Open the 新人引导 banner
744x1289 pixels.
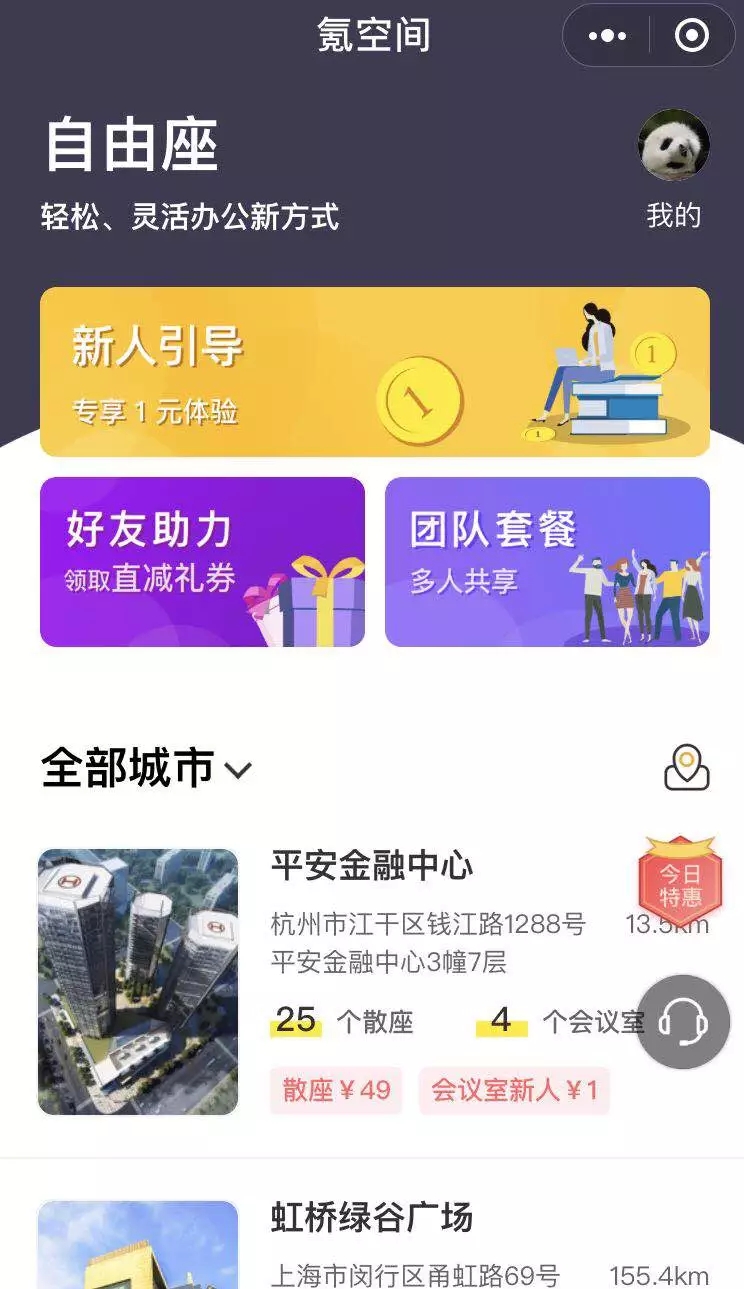tap(374, 372)
